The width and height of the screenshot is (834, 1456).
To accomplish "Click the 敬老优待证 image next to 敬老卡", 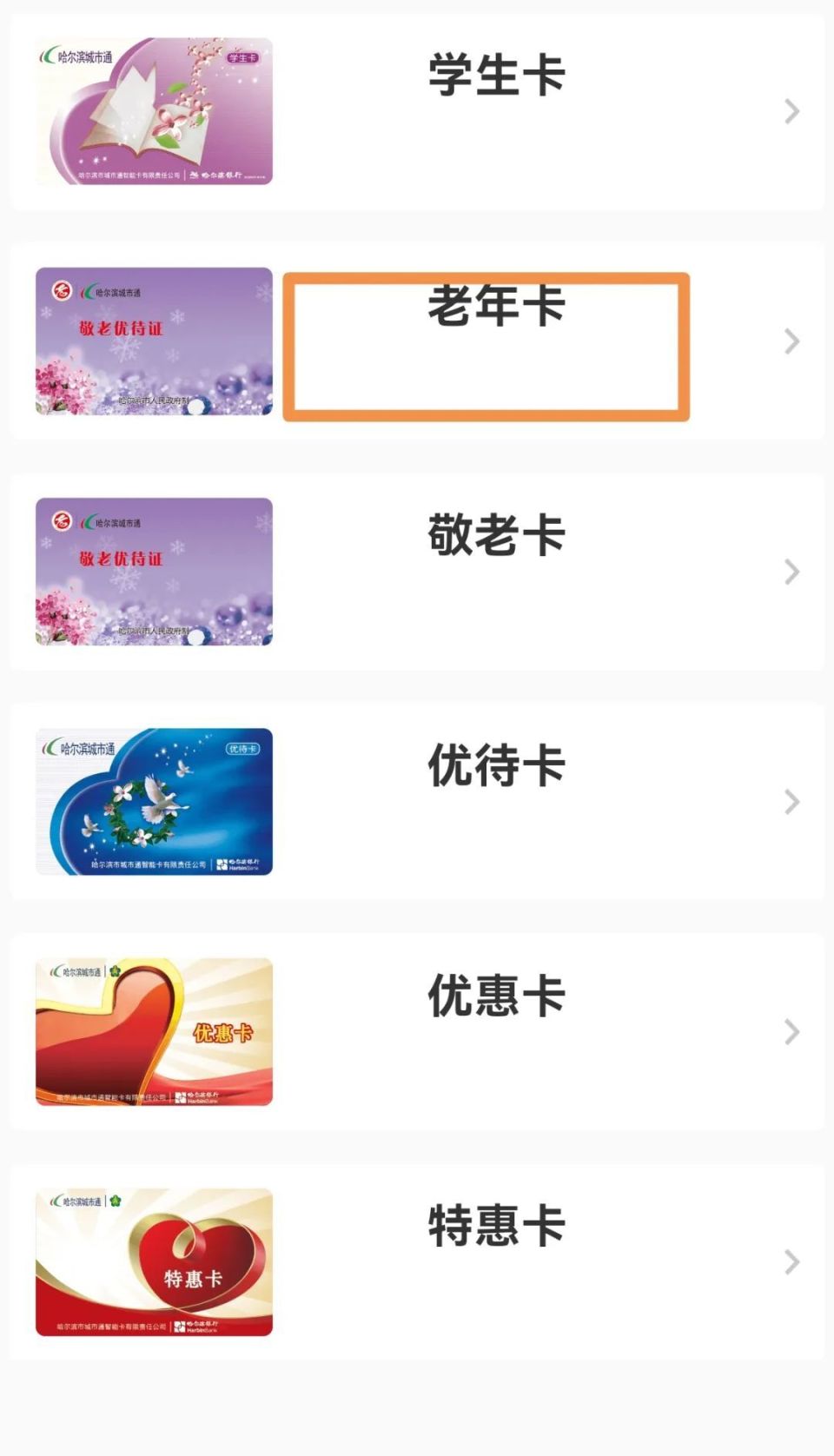I will click(155, 572).
